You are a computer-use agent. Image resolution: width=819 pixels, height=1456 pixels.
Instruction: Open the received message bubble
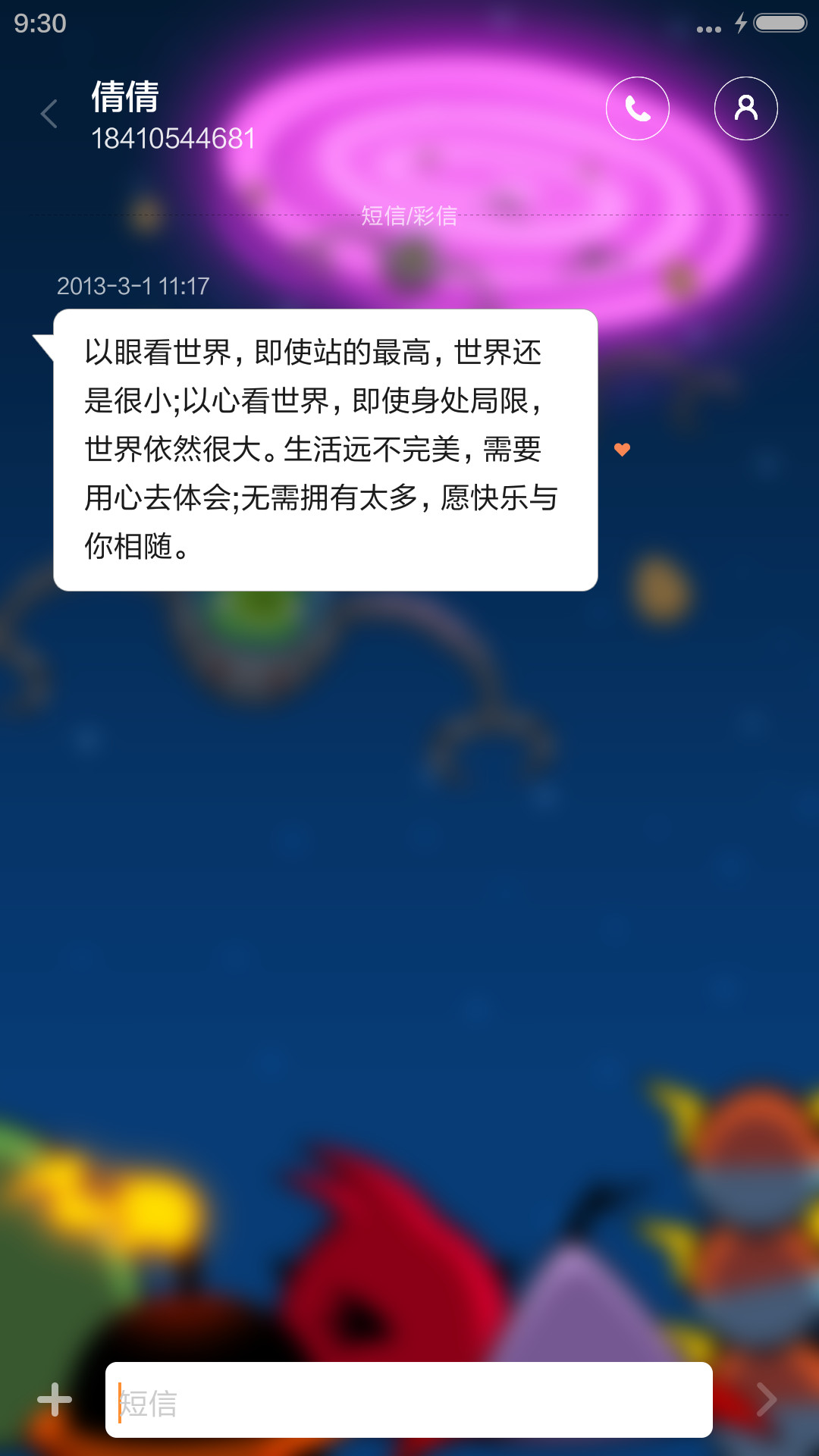(325, 450)
